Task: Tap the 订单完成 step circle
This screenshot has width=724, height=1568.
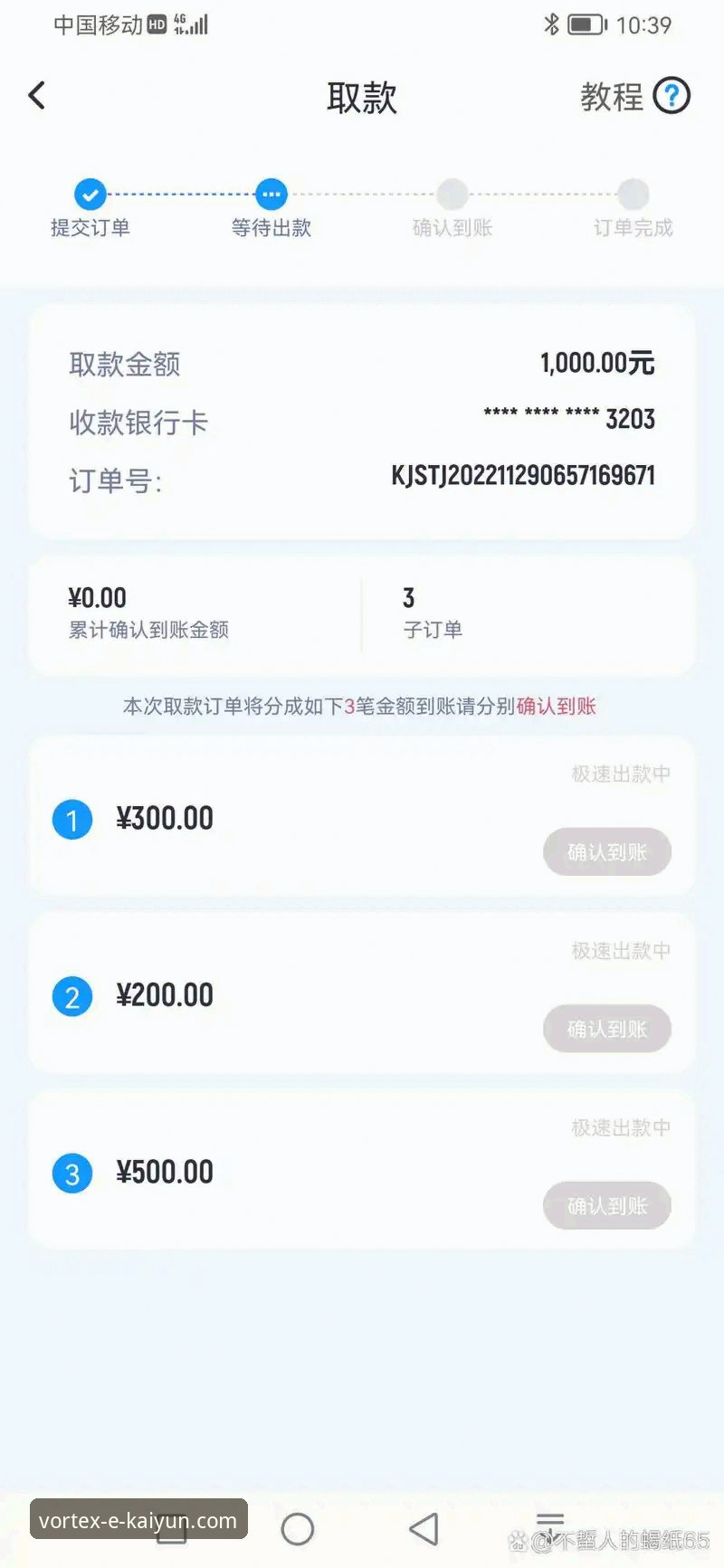Action: pos(633,194)
